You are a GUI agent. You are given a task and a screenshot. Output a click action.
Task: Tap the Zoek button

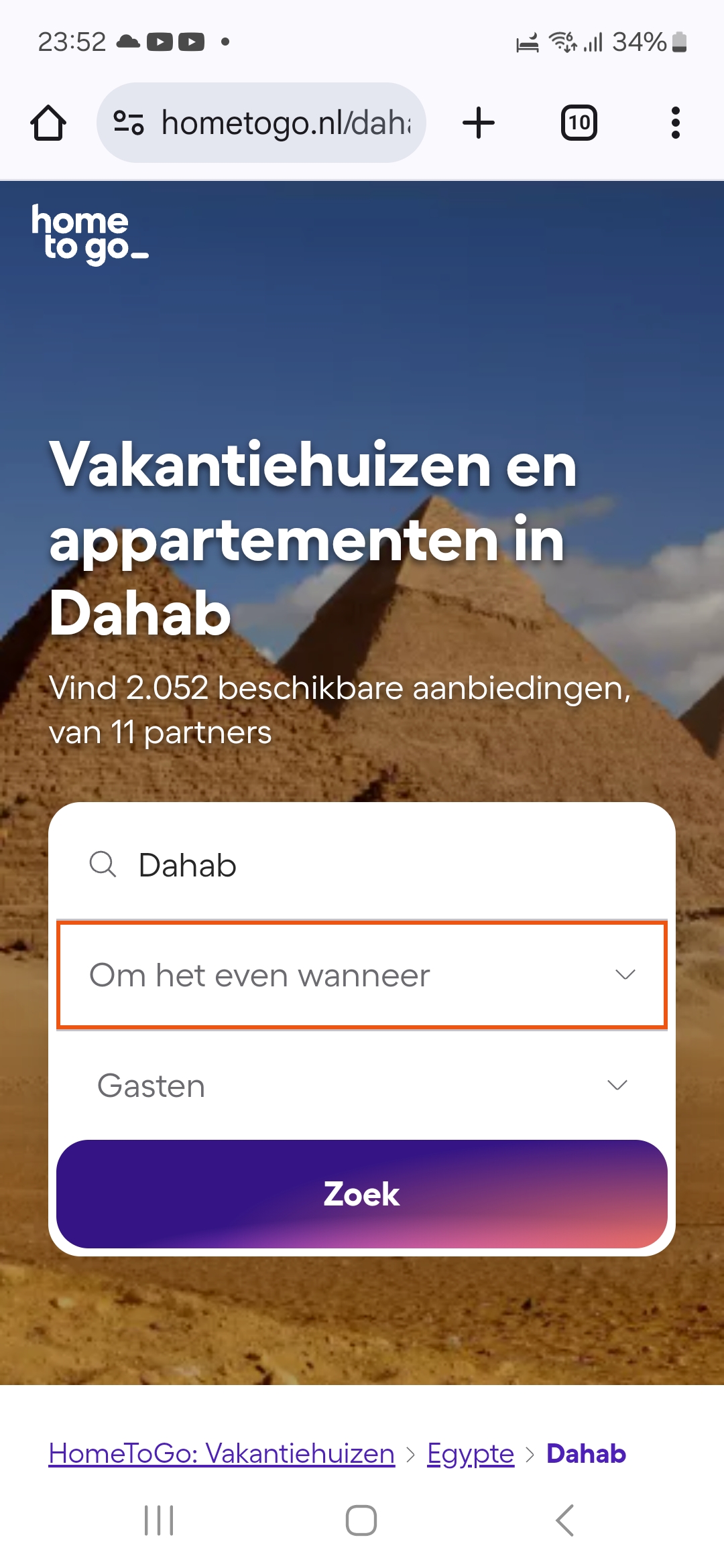tap(362, 1194)
